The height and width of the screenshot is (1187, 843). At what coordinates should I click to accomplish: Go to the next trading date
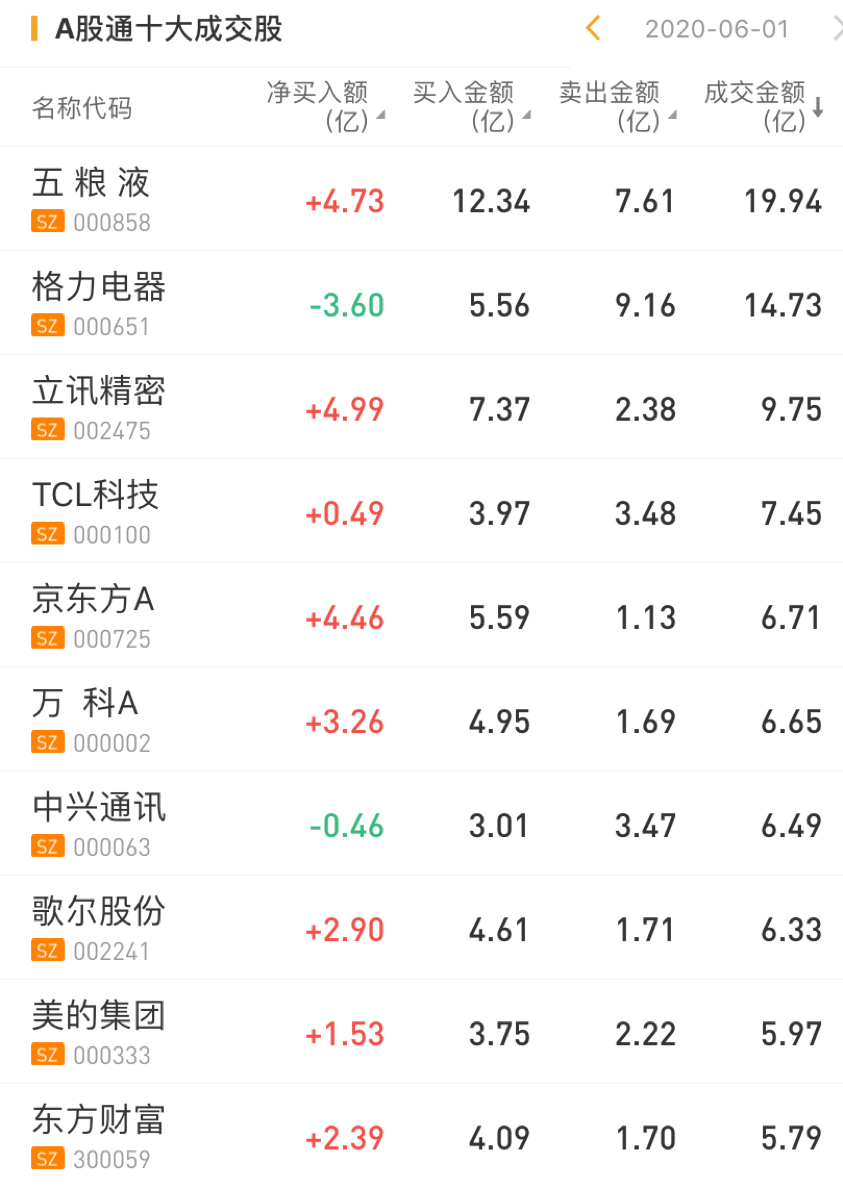click(x=836, y=29)
